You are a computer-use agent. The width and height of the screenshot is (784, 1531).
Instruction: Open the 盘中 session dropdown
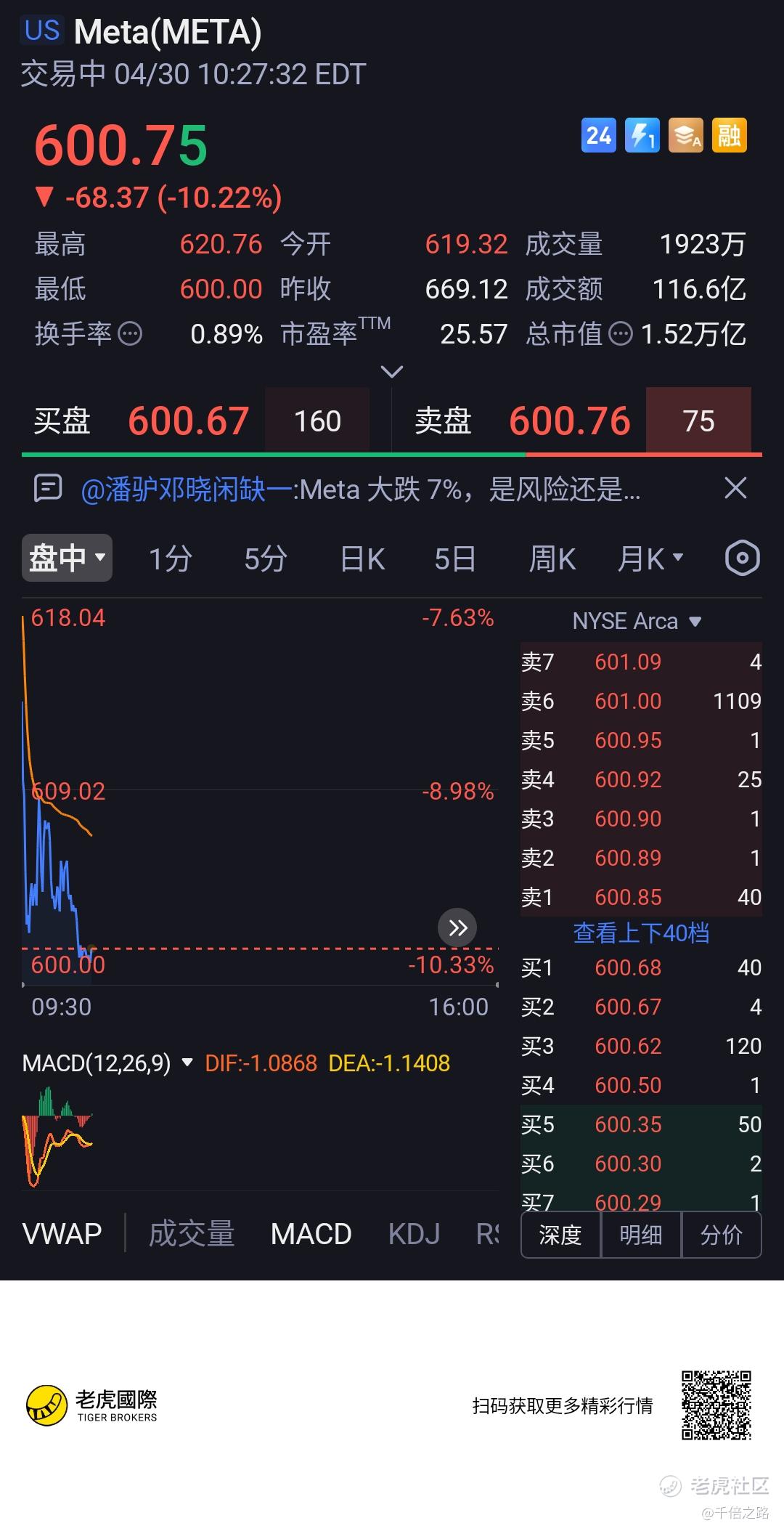point(67,558)
